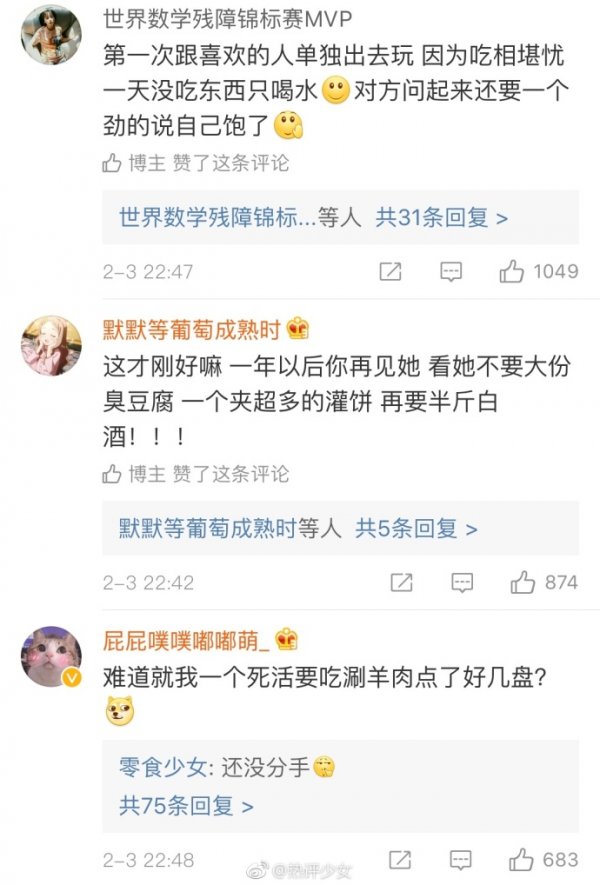Reply to the comment with 683 likes
This screenshot has width=600, height=885.
pos(461,860)
